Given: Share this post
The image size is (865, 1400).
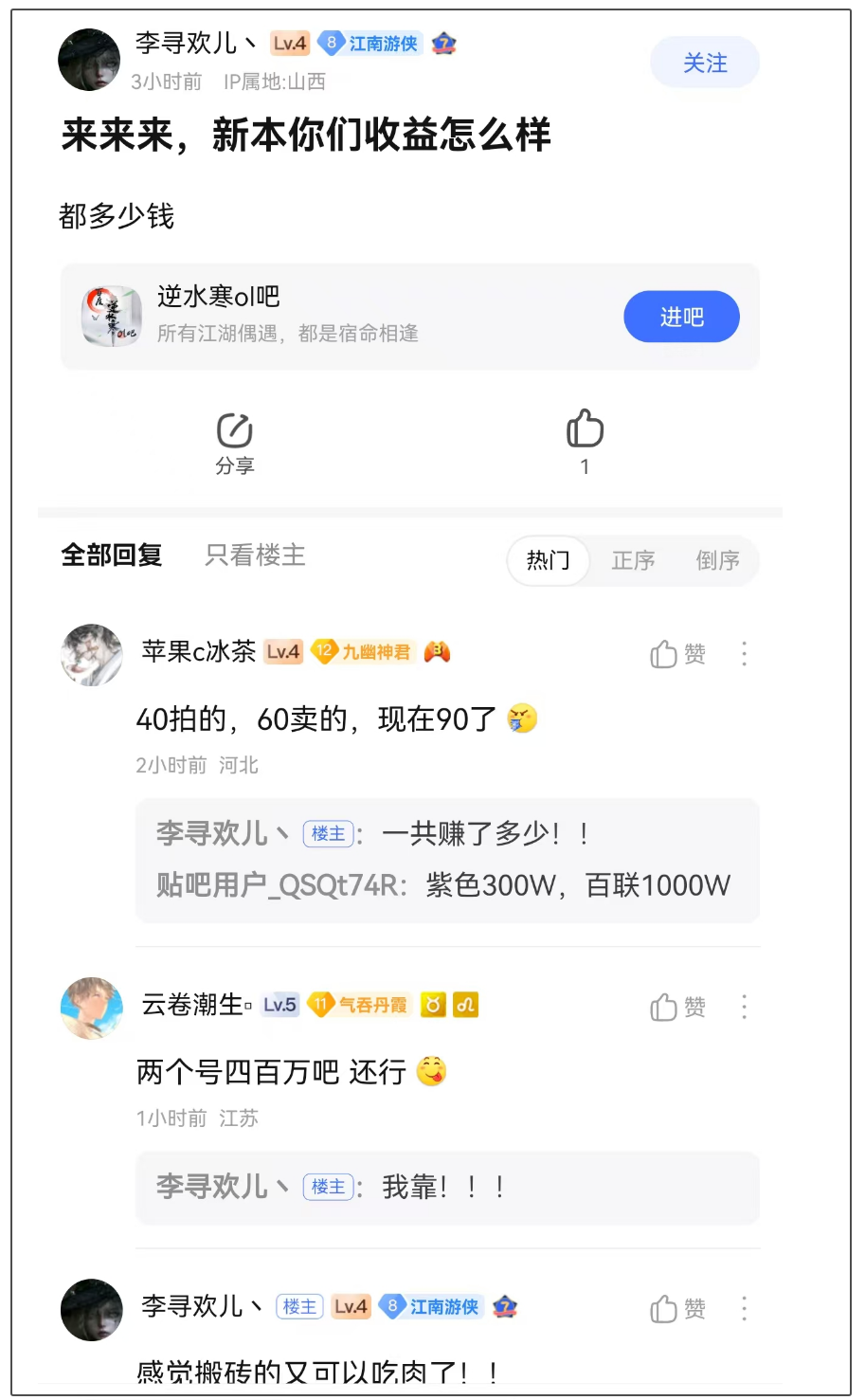Looking at the screenshot, I should coord(234,442).
